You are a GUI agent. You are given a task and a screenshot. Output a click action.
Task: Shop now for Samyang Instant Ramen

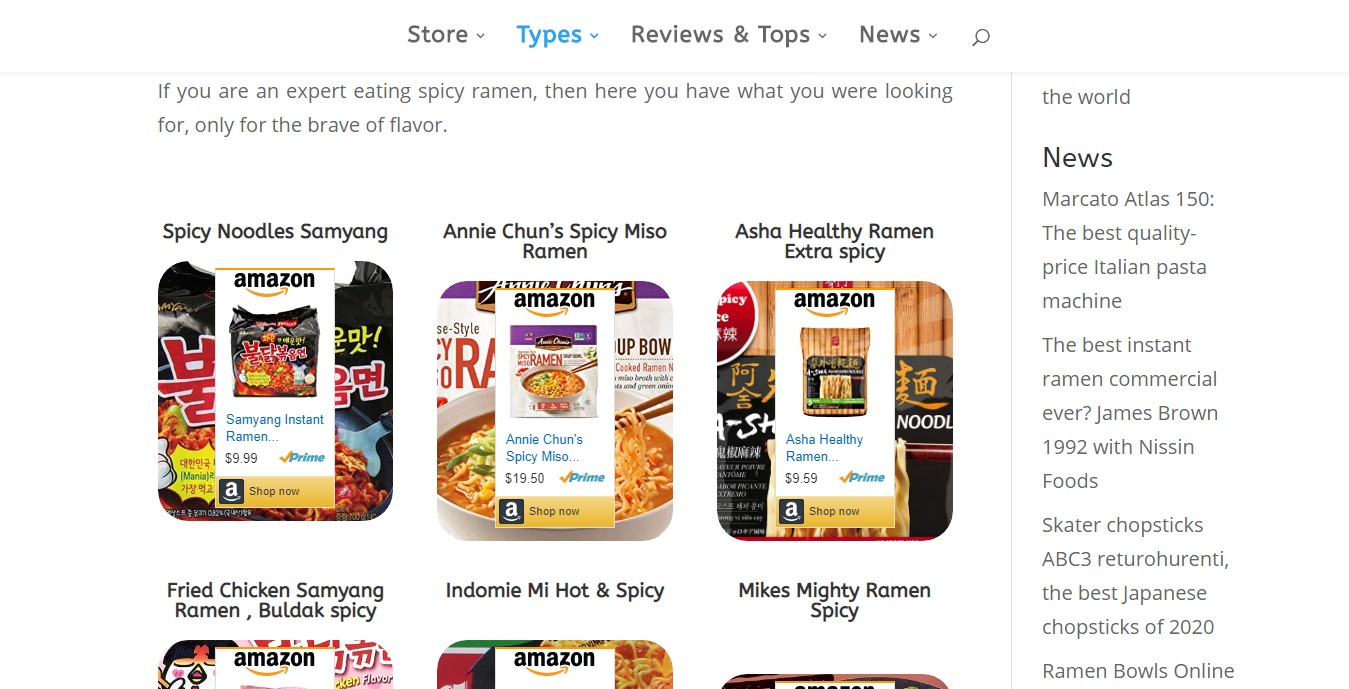pyautogui.click(x=274, y=491)
